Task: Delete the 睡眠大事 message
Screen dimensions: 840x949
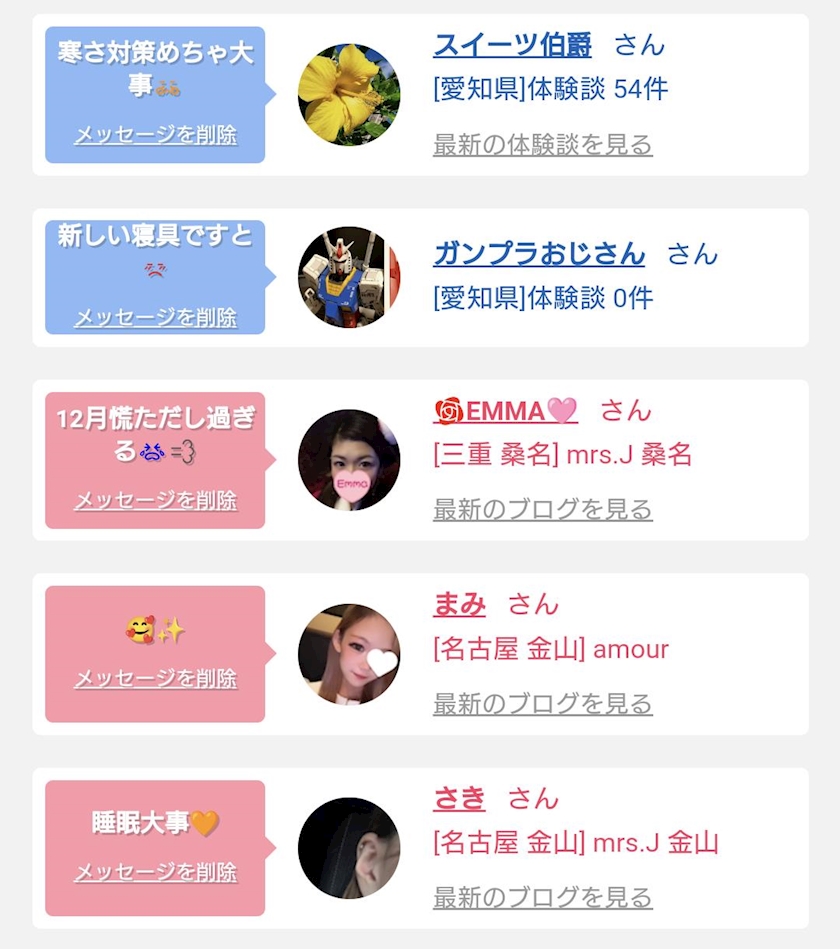Action: point(155,872)
